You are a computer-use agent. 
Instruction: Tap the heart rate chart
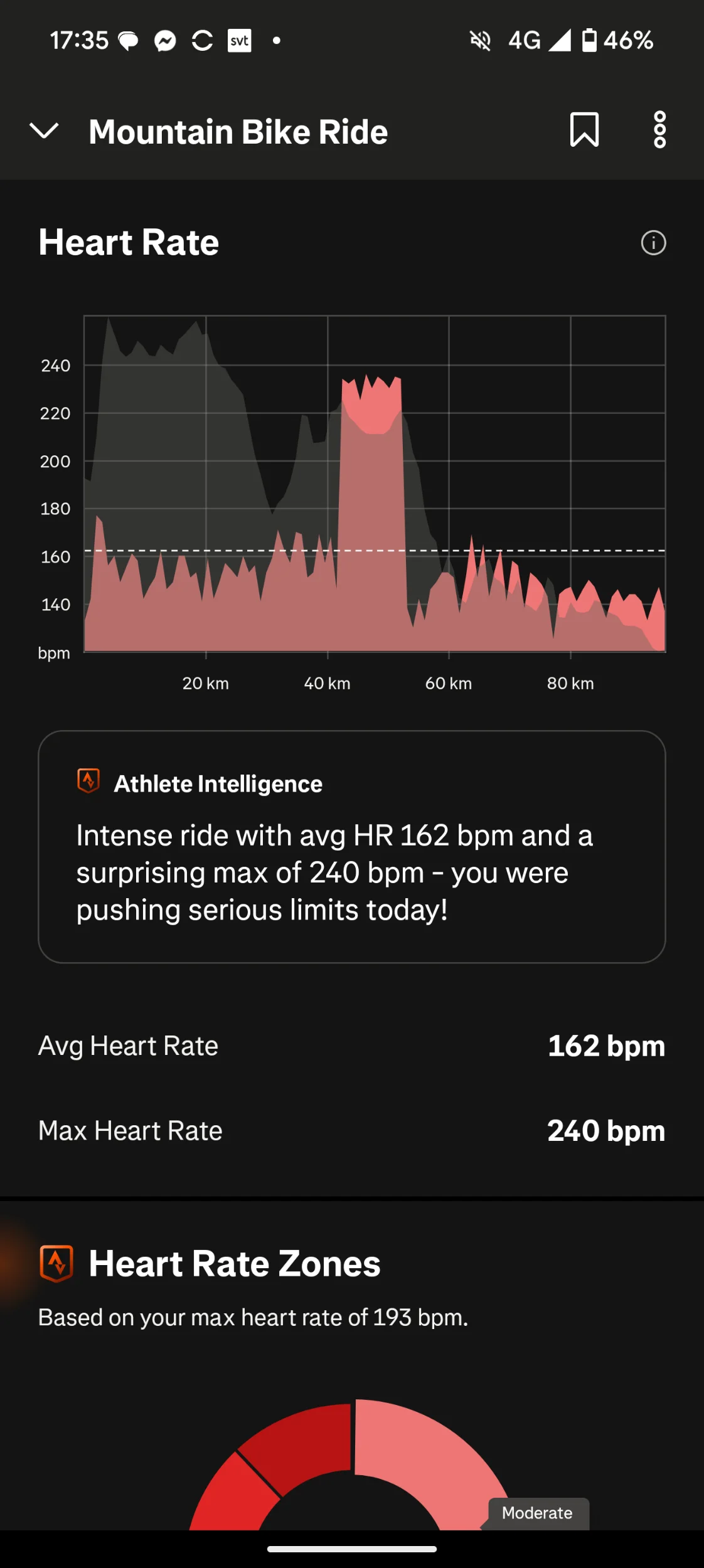pyautogui.click(x=375, y=484)
